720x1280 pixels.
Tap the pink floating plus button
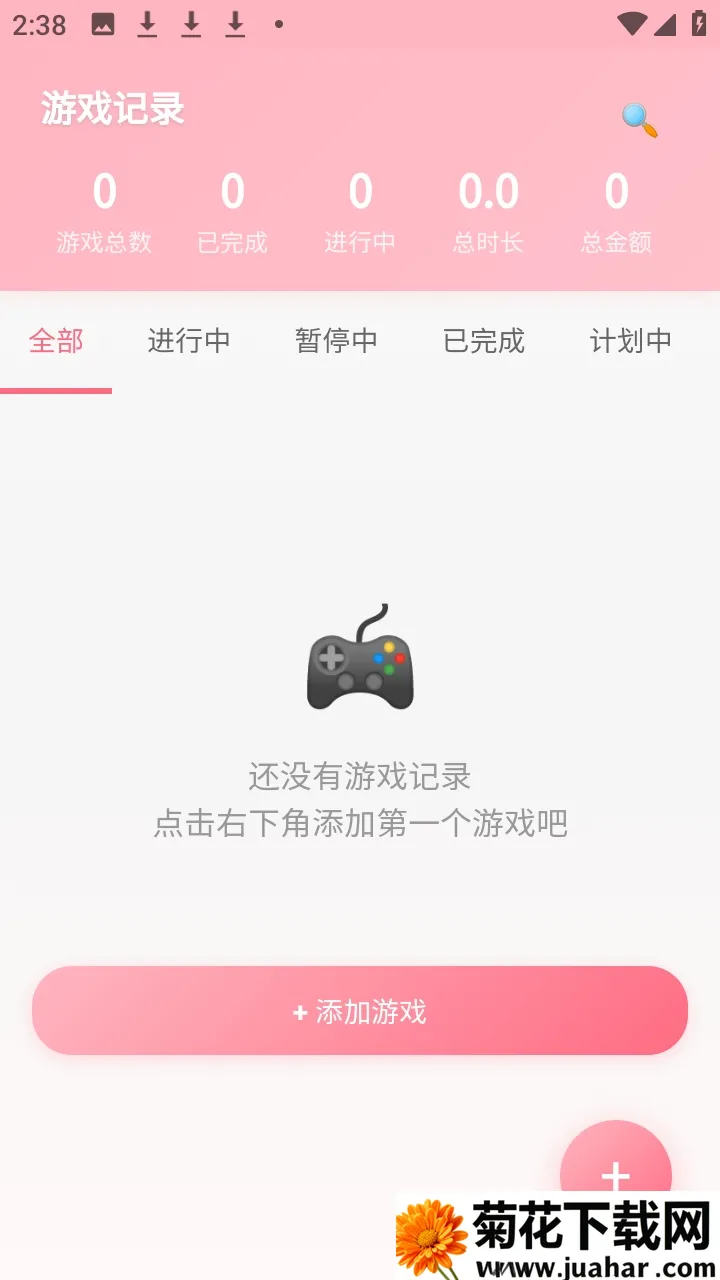tap(616, 1175)
